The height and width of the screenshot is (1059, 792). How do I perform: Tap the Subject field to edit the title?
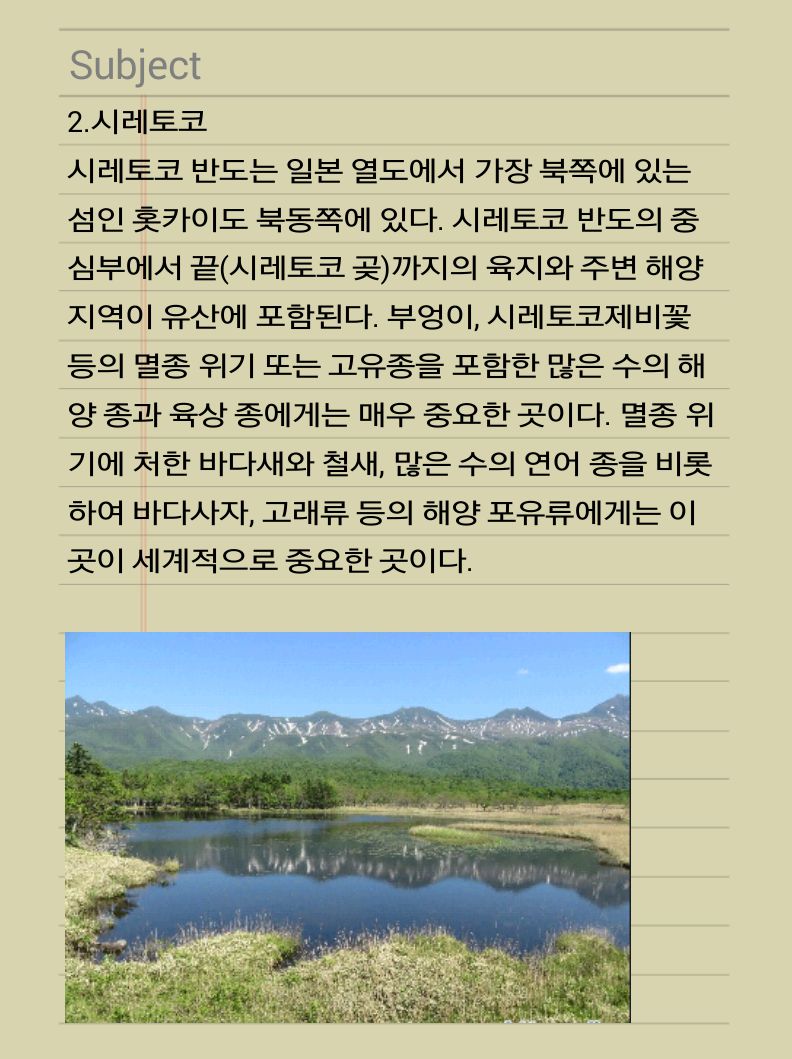pos(394,66)
